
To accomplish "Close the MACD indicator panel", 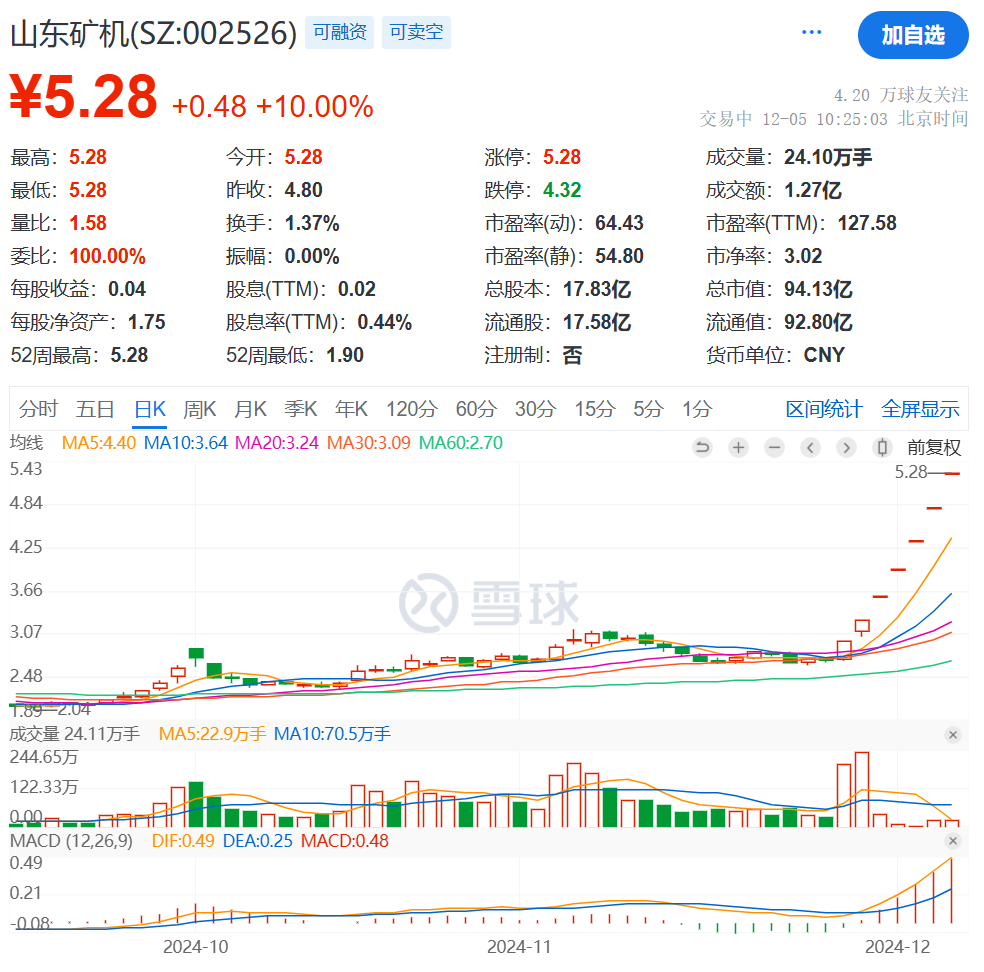I will tap(952, 841).
